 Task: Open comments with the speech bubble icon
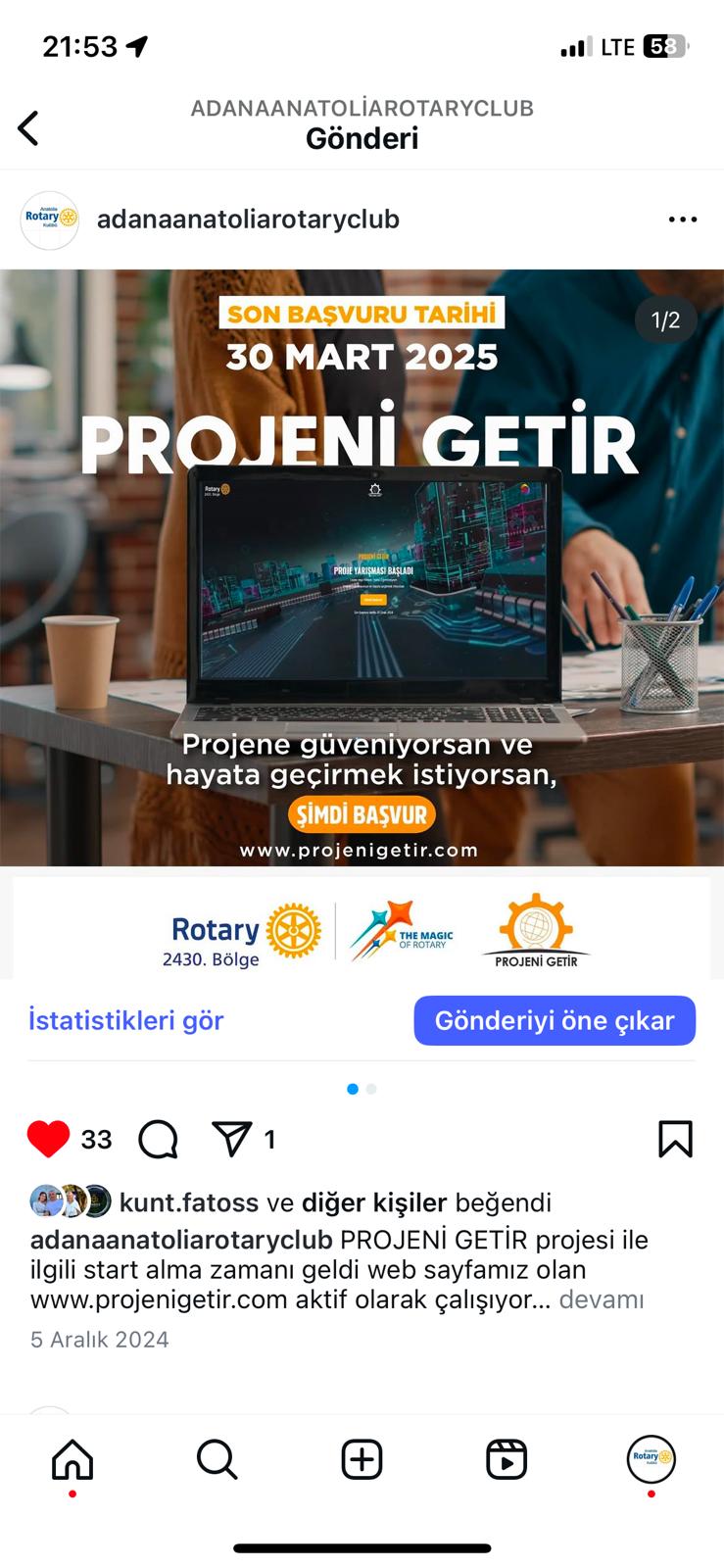(159, 1139)
